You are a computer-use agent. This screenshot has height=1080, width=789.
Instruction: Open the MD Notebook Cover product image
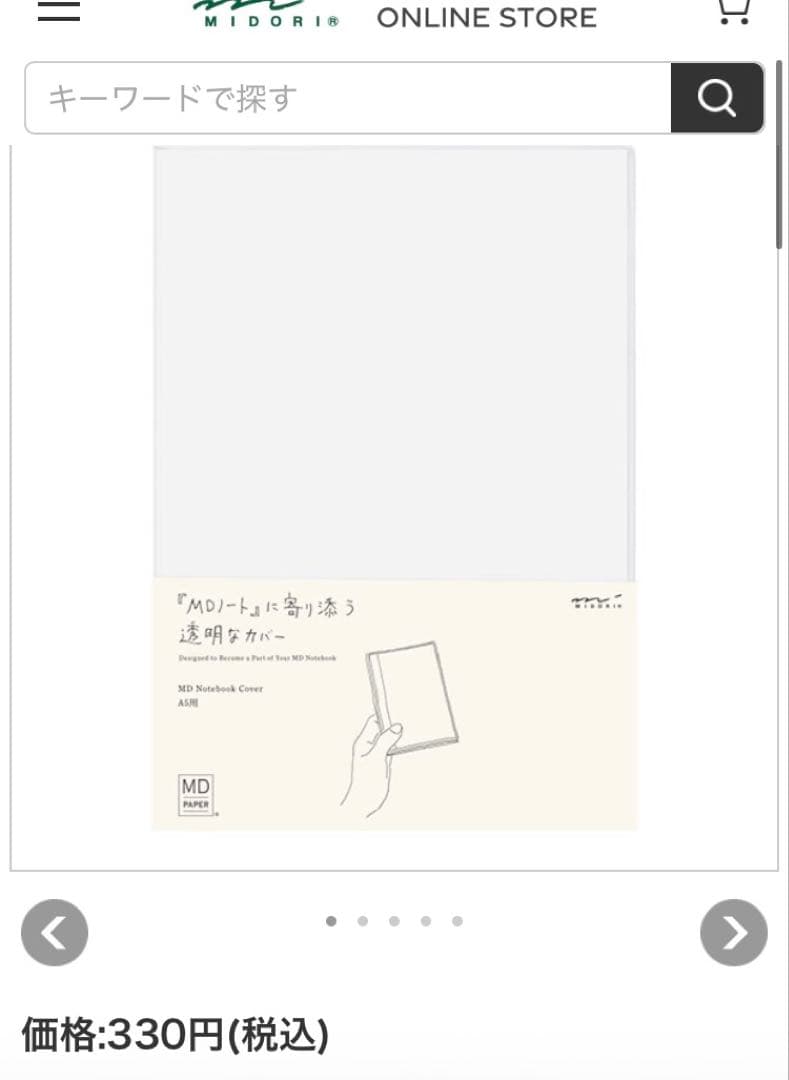394,488
